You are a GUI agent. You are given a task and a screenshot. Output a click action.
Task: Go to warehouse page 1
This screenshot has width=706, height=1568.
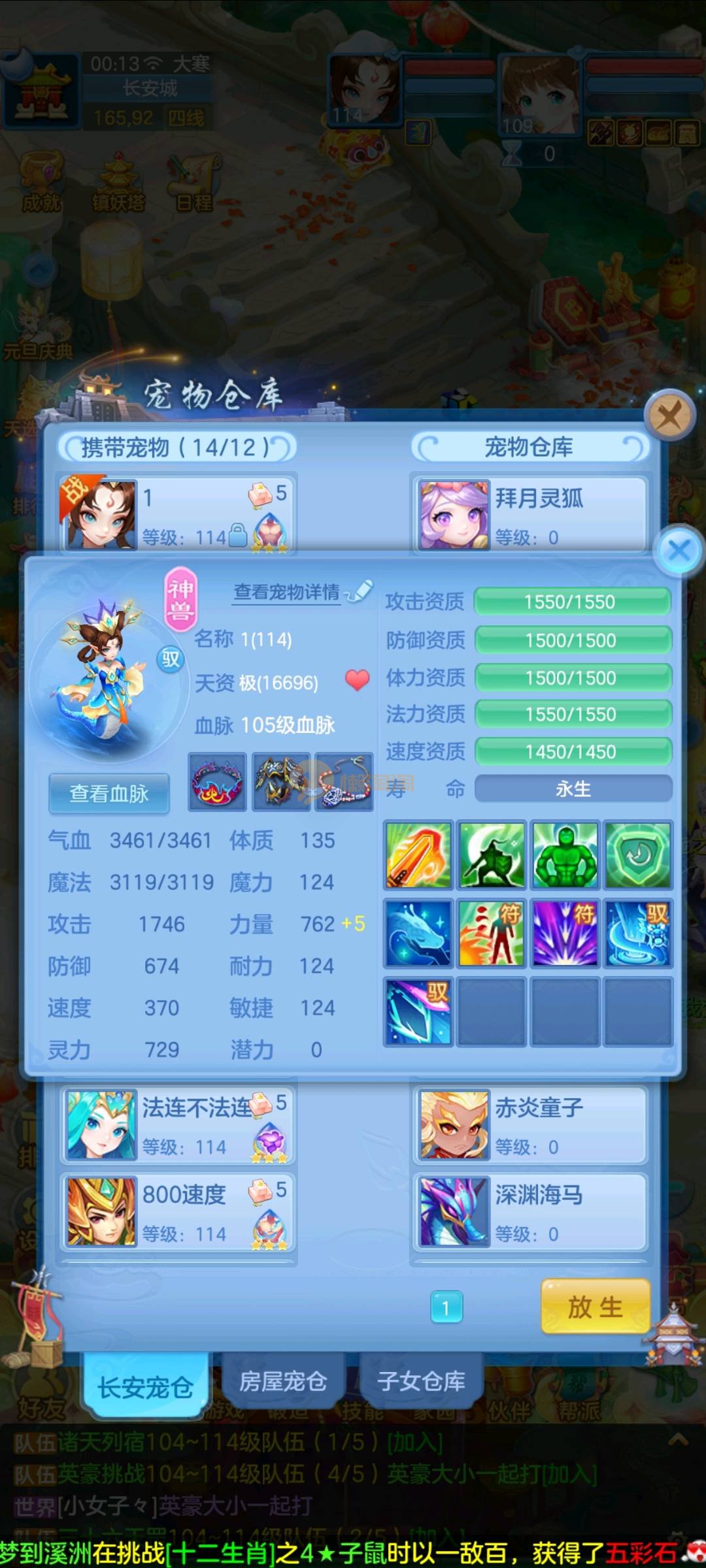446,1307
